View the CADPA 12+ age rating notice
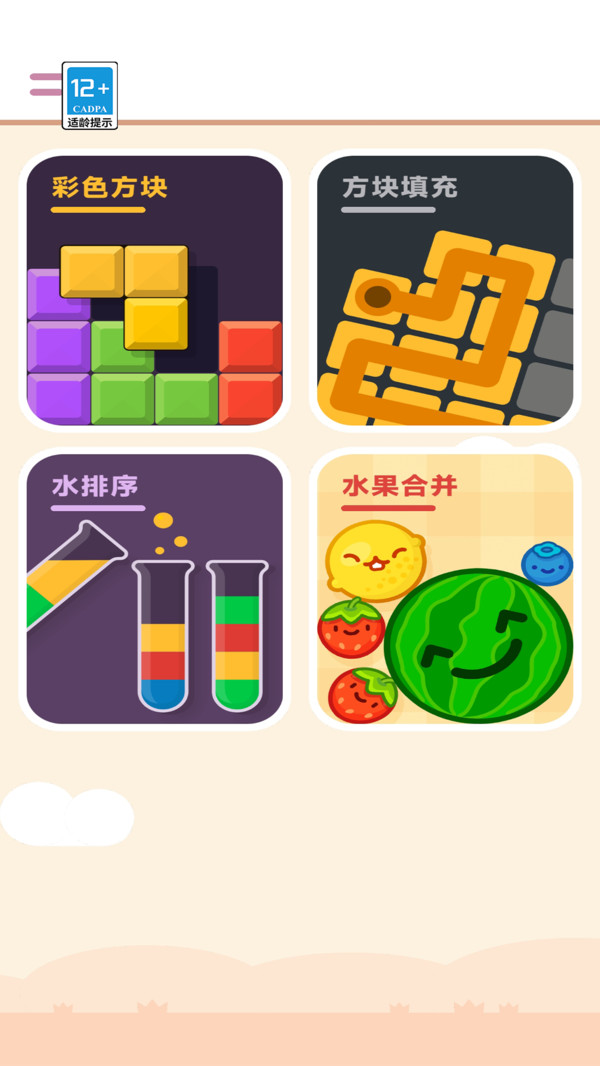 click(x=90, y=96)
